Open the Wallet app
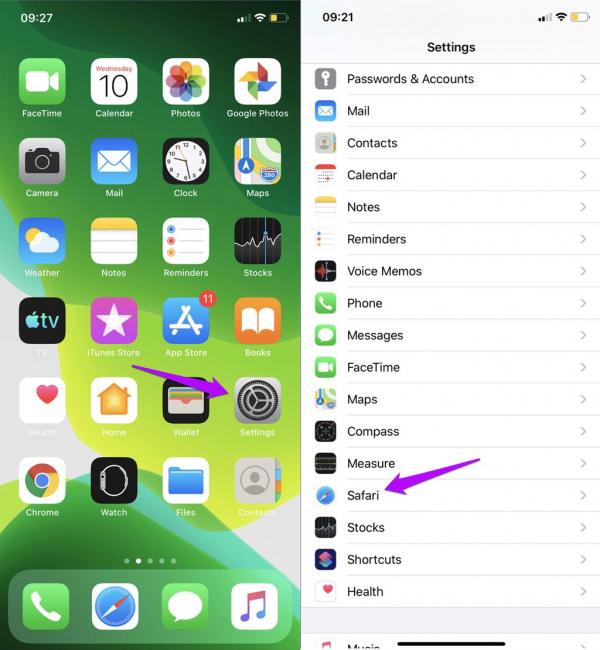600x650 pixels. click(186, 401)
